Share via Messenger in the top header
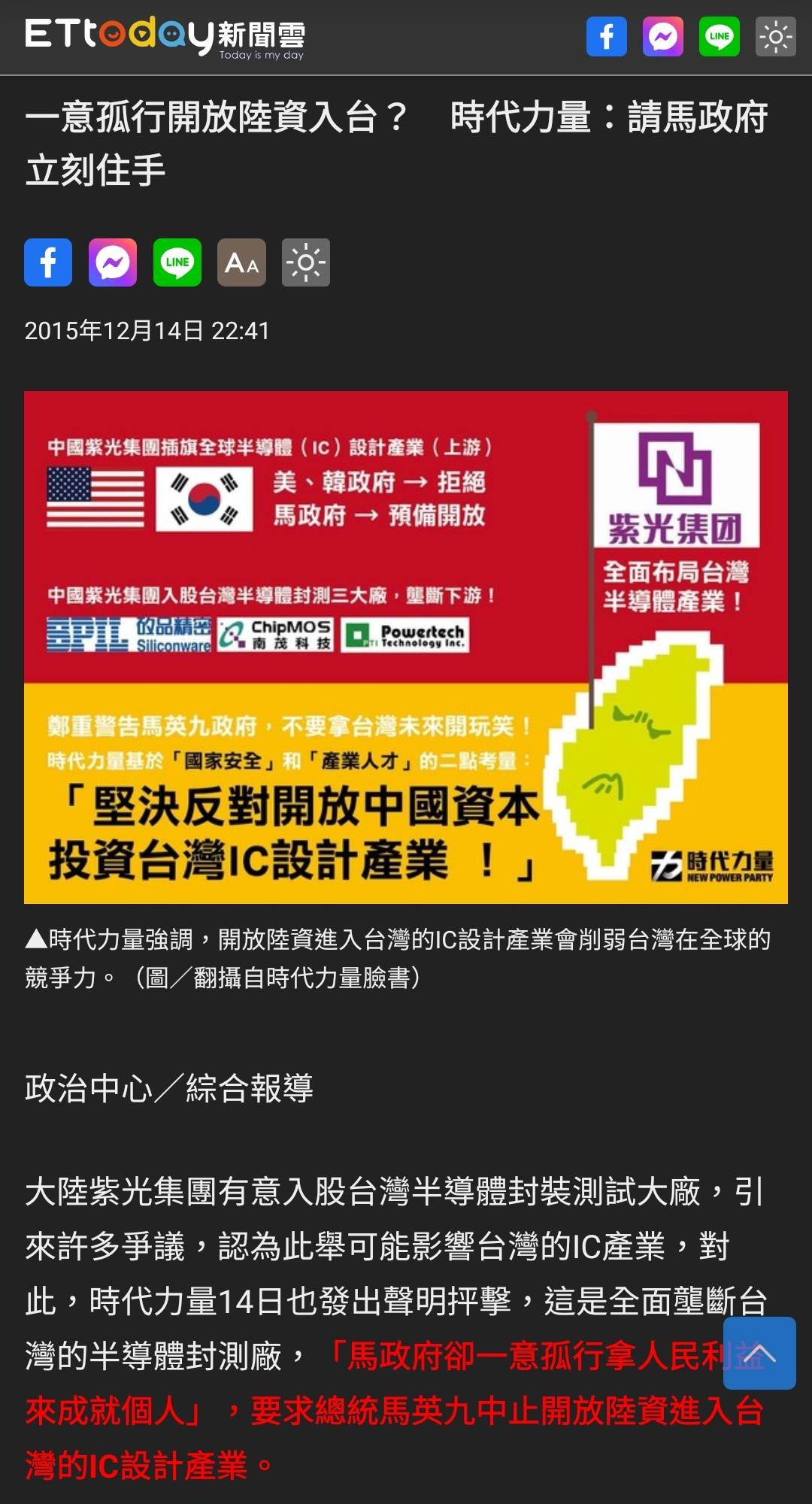The height and width of the screenshot is (1504, 812). coord(662,36)
